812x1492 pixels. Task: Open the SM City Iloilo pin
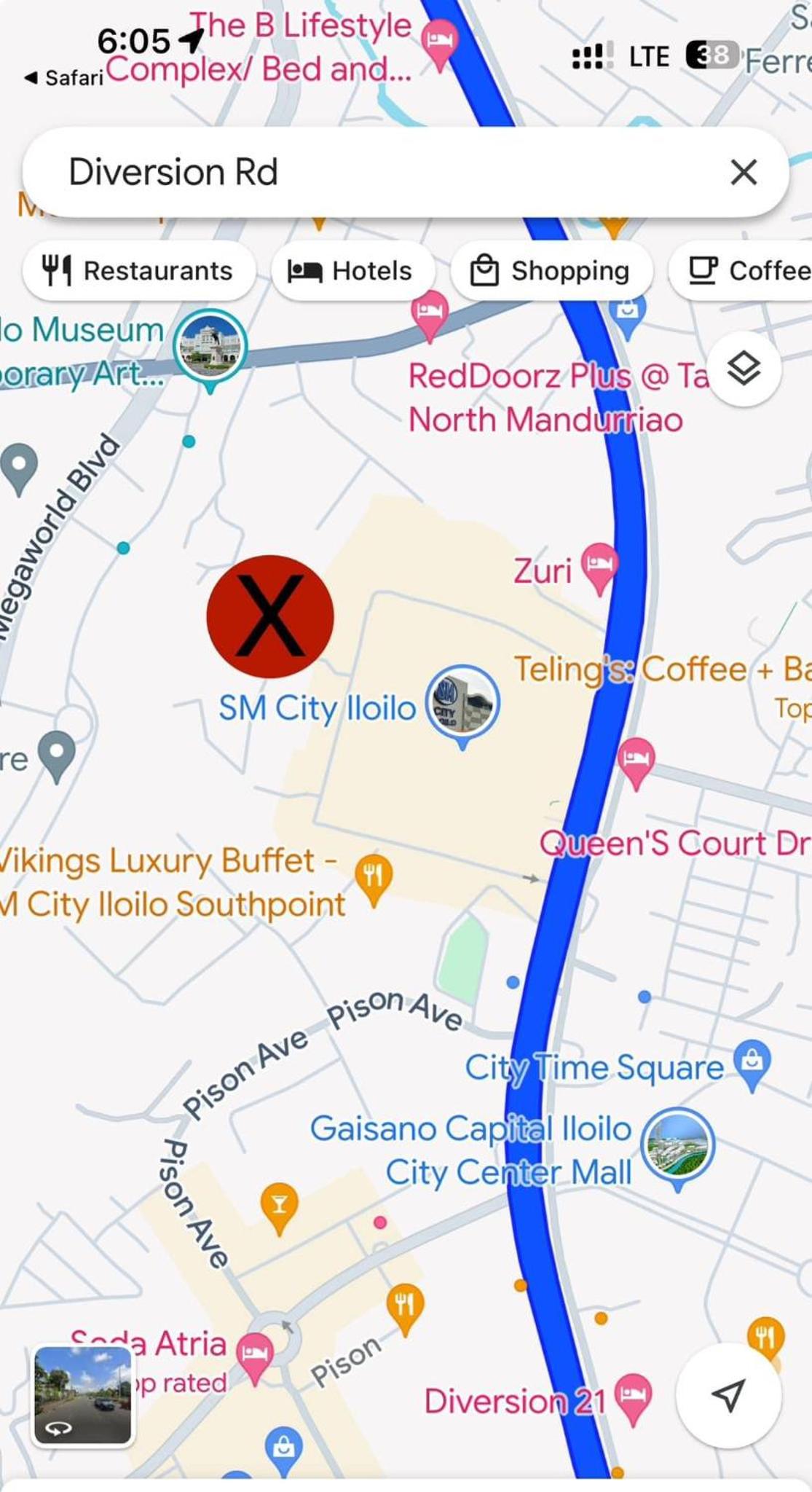462,702
